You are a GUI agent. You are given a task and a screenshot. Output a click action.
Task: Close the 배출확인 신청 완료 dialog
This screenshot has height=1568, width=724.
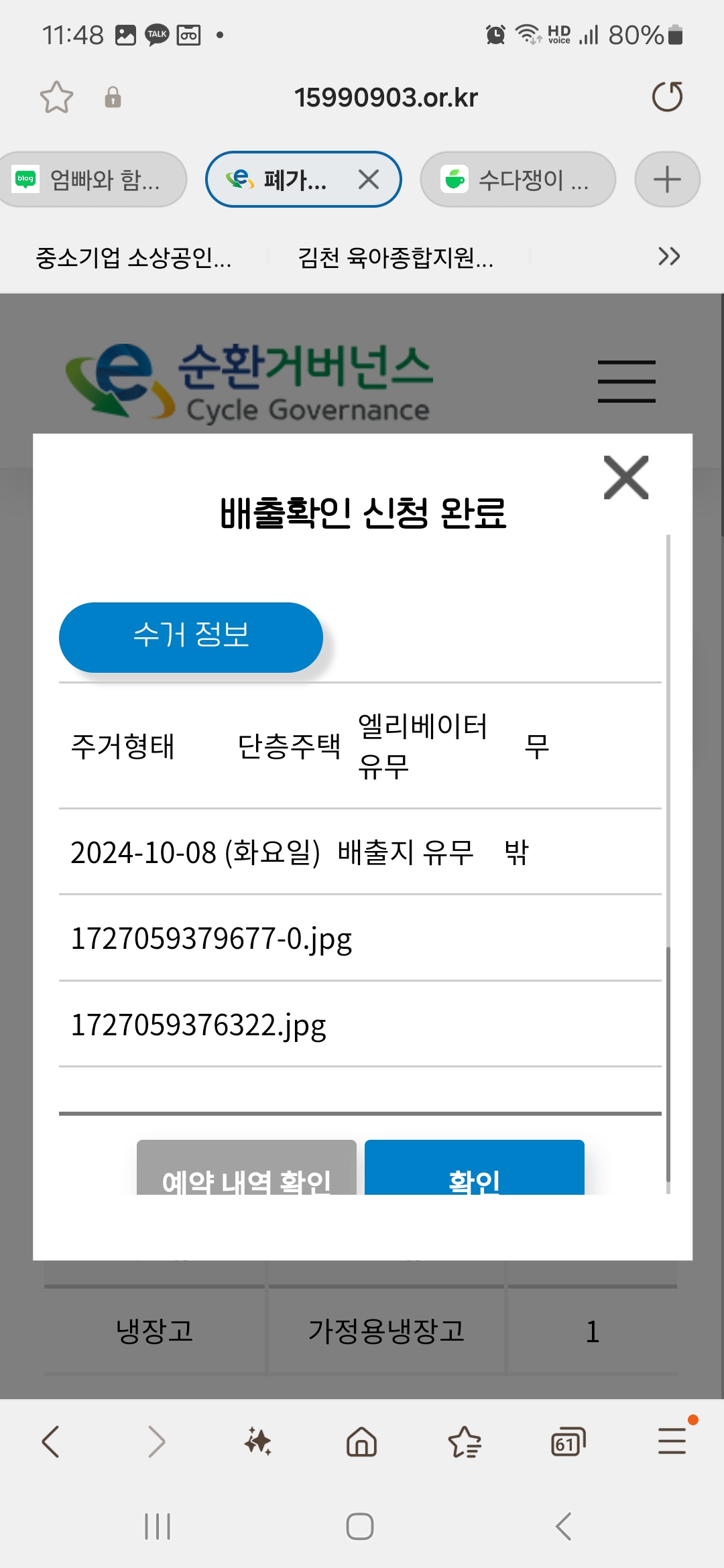pos(626,478)
